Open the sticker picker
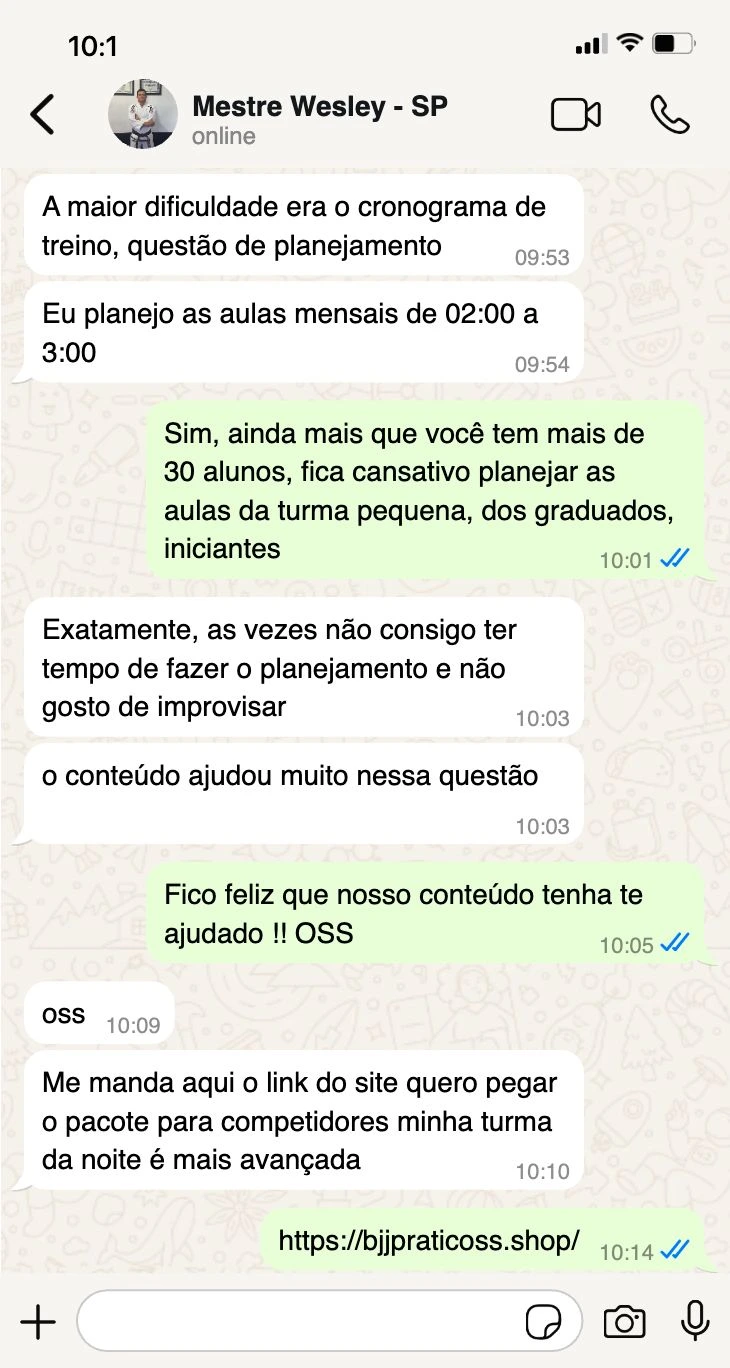The image size is (730, 1368). click(544, 1323)
